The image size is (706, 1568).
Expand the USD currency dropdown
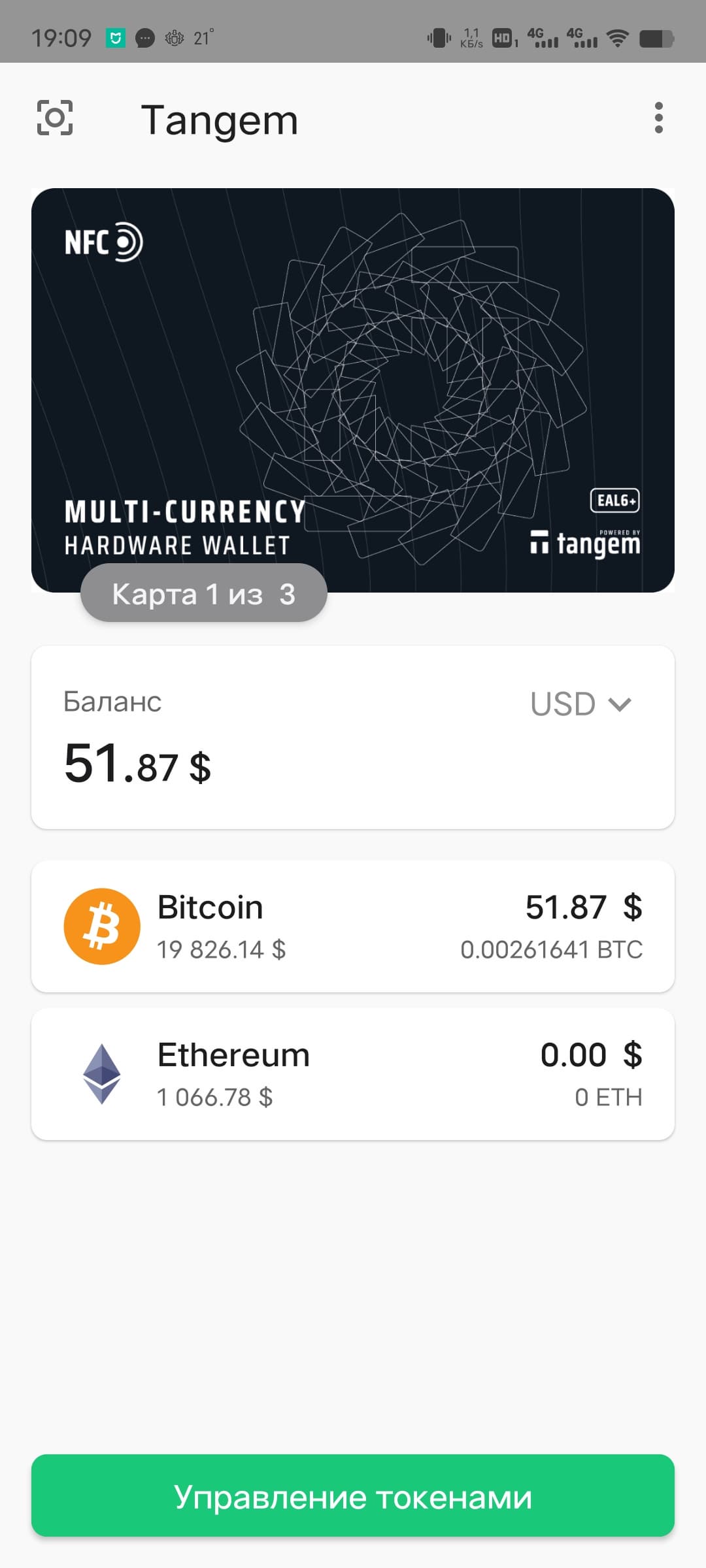pos(580,704)
